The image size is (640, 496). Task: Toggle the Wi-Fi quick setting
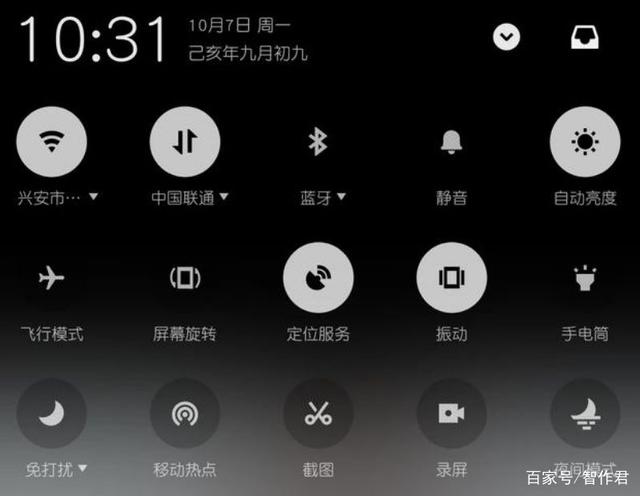pos(51,141)
